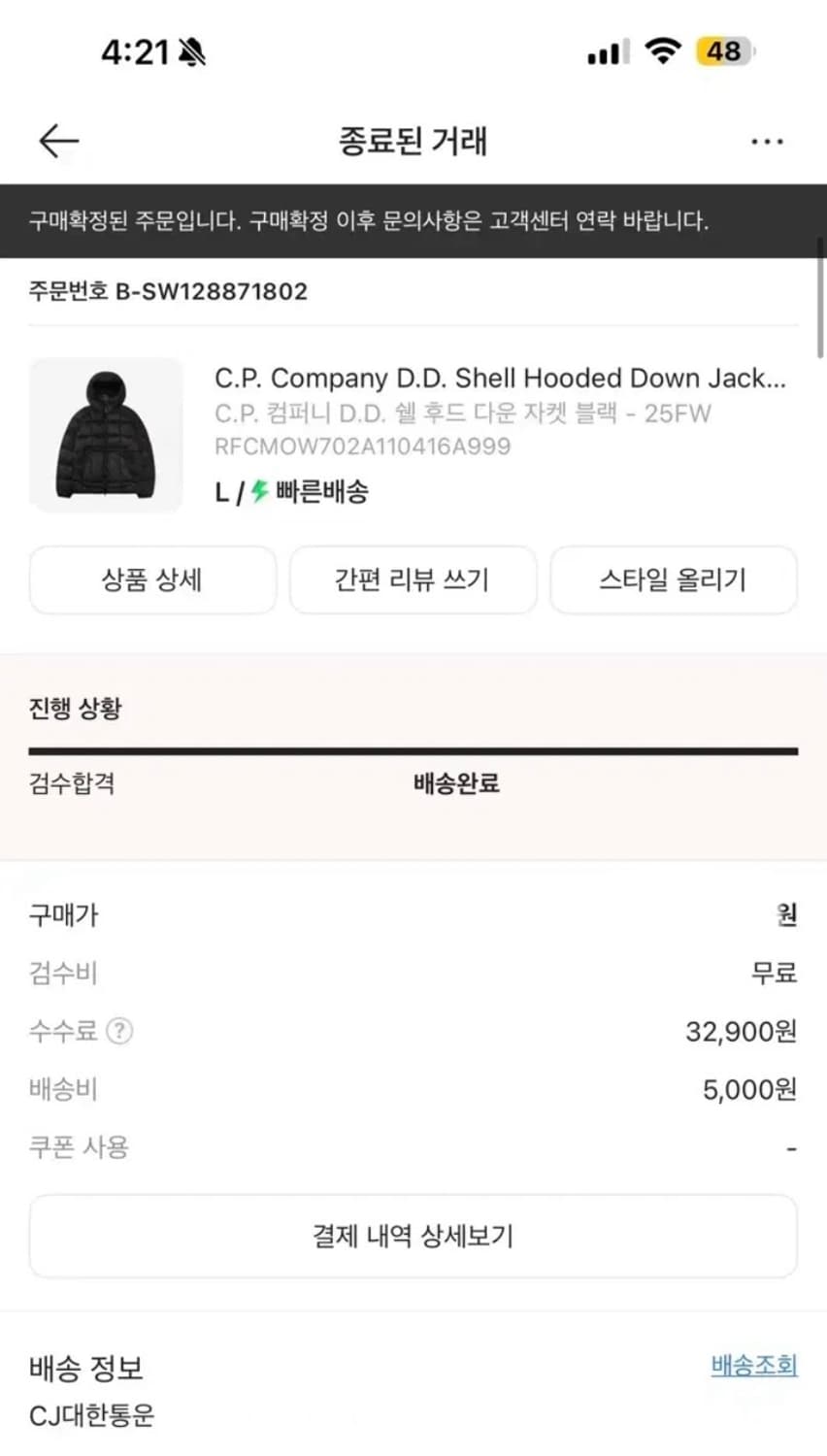Select 스타일 올리기 to upload a style
Viewport: 827px width, 1456px height.
674,579
